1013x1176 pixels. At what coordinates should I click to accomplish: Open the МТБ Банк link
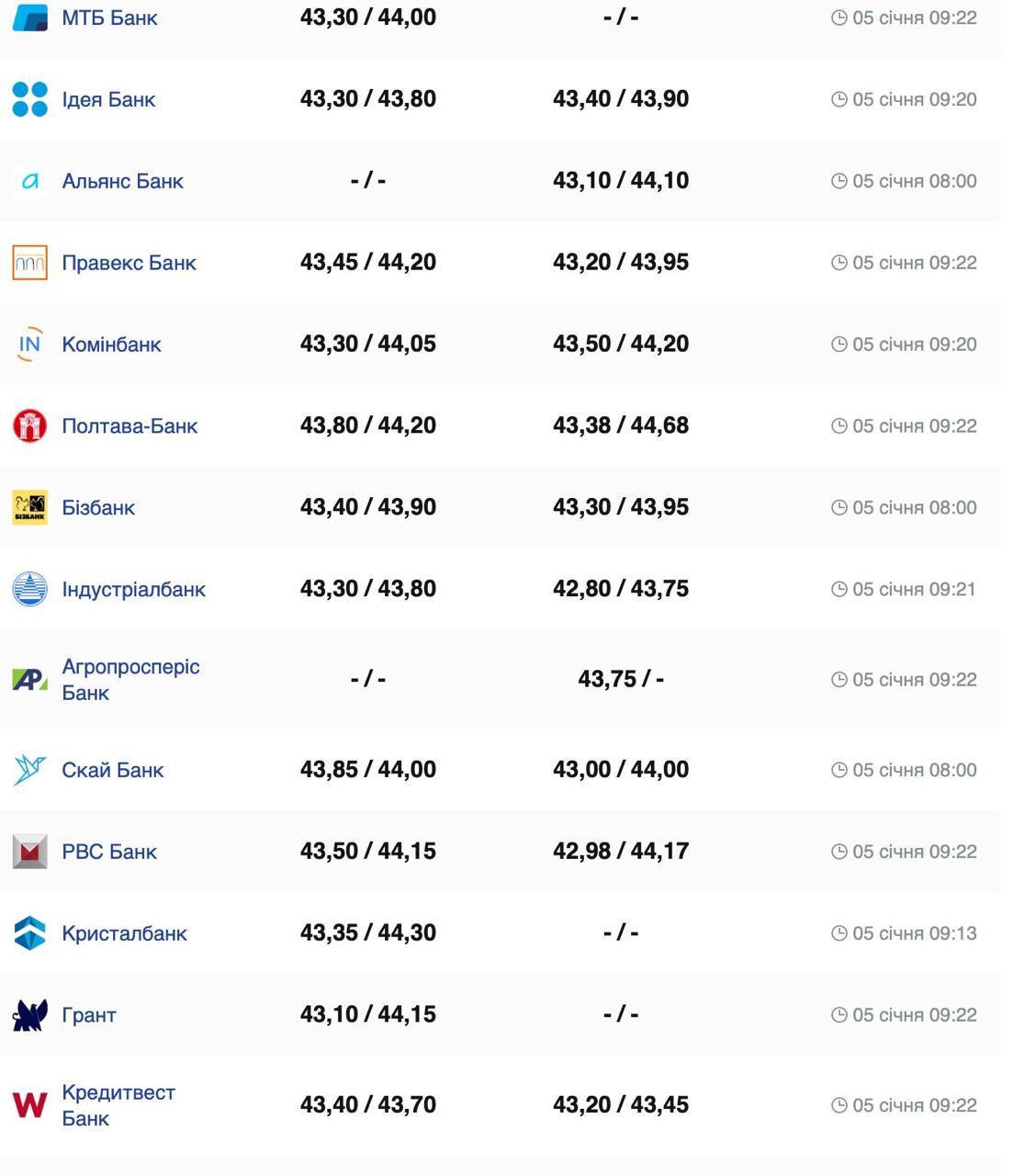point(109,17)
